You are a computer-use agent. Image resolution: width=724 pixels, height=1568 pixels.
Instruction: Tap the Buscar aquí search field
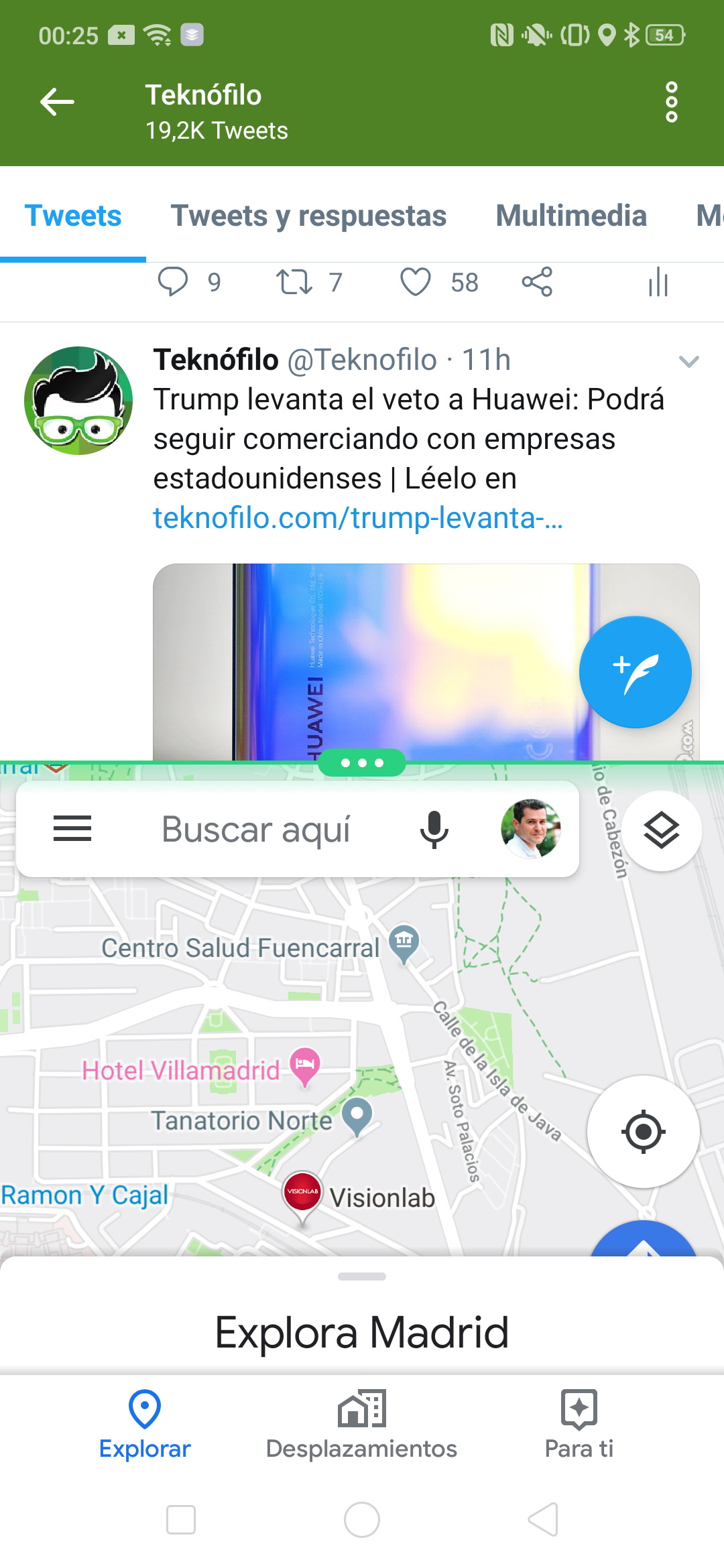coord(256,829)
